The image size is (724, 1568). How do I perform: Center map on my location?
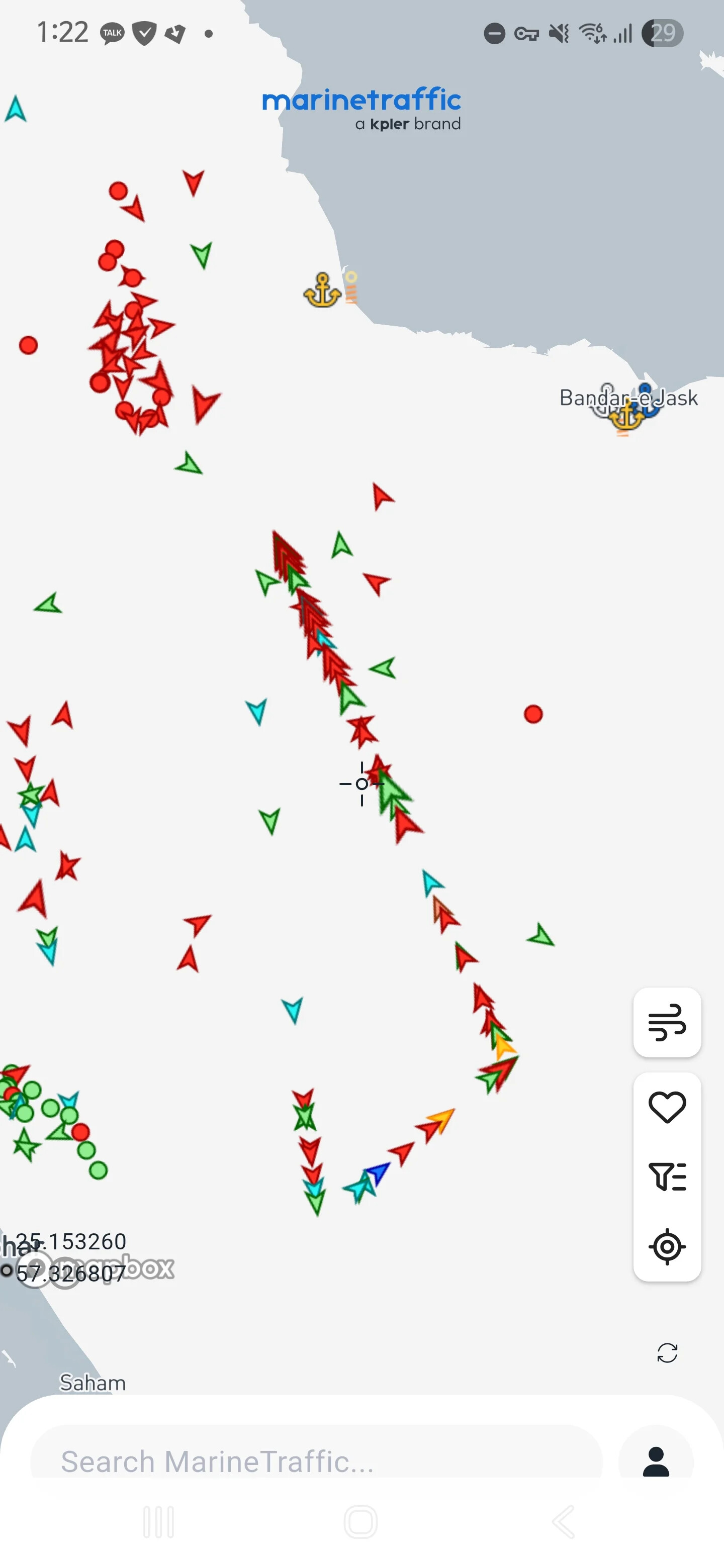point(667,1246)
